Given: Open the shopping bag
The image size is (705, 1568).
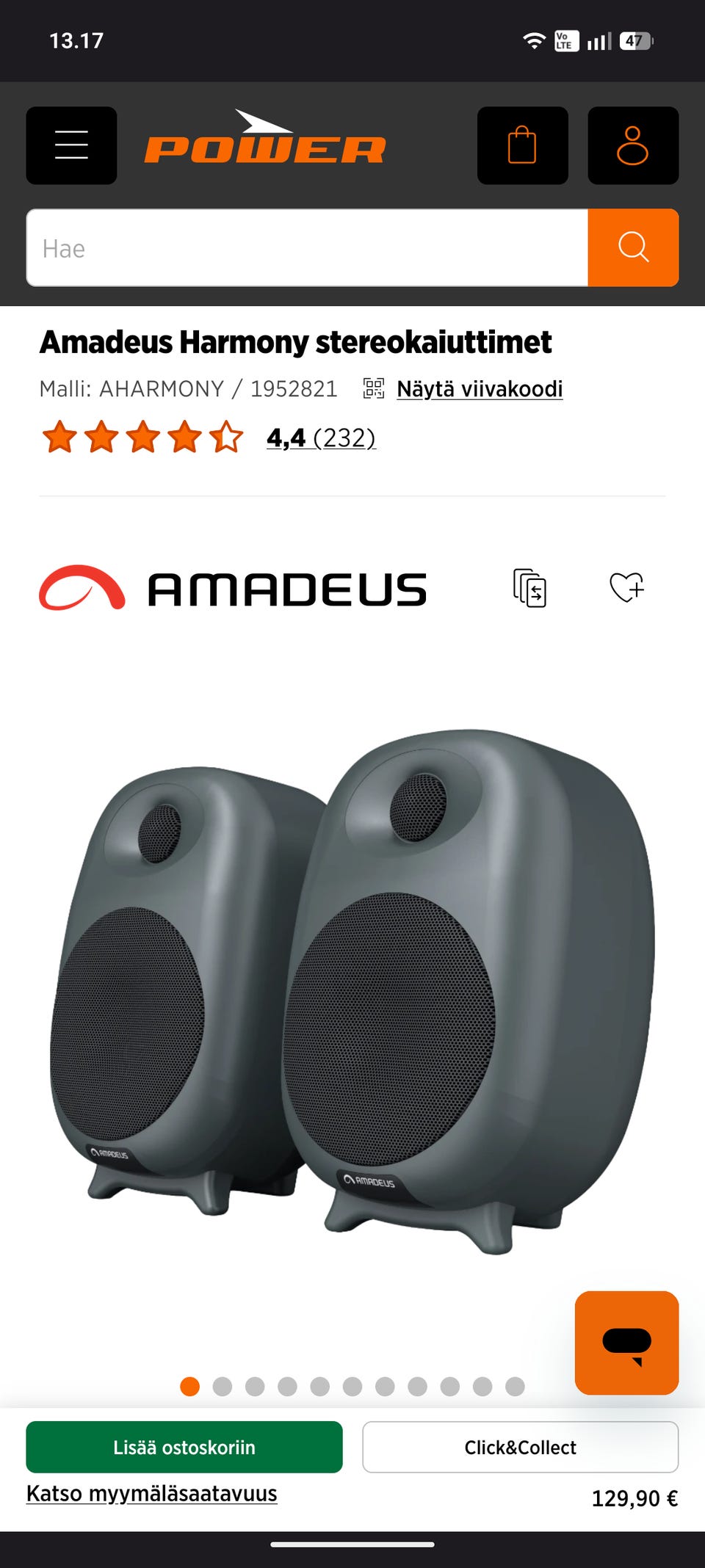Looking at the screenshot, I should (x=522, y=145).
